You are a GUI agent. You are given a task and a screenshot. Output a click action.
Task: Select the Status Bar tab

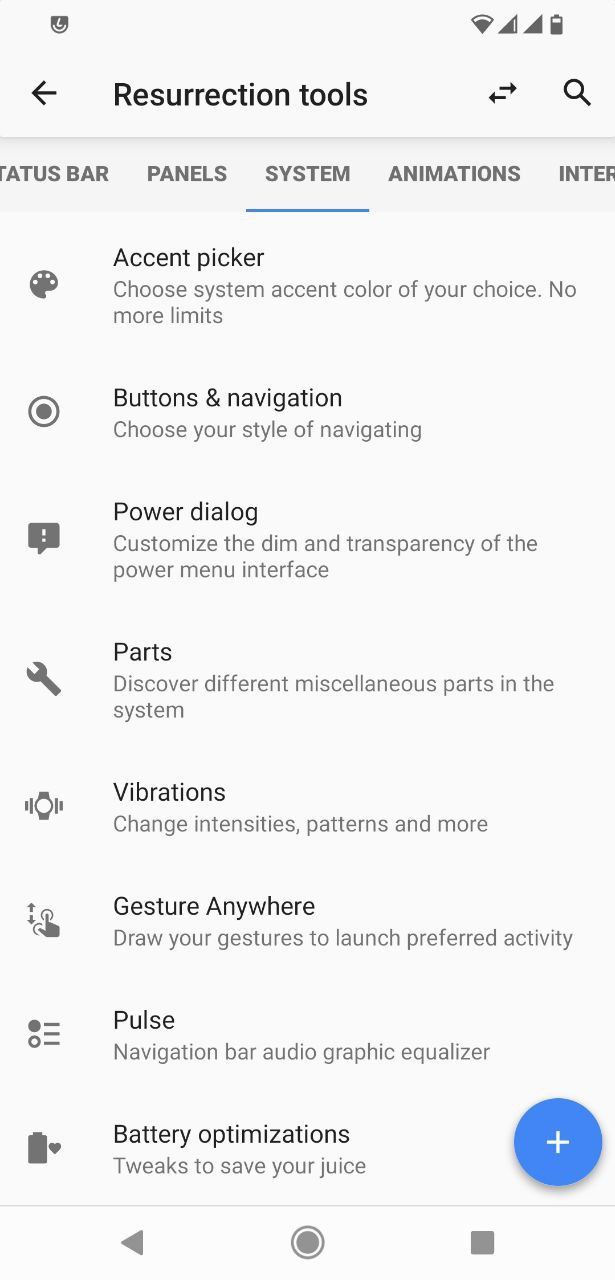click(54, 174)
